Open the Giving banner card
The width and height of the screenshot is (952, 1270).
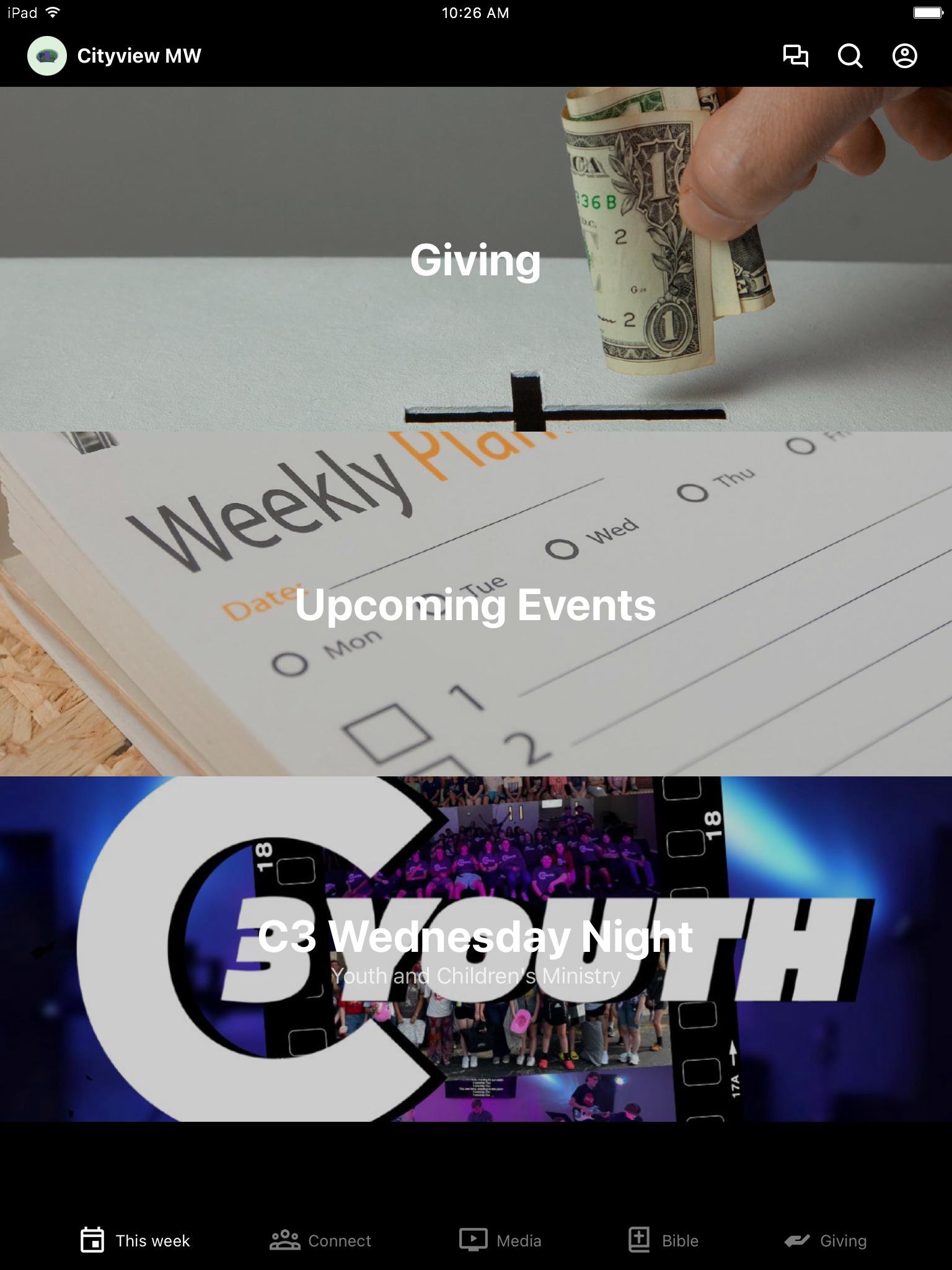476,259
